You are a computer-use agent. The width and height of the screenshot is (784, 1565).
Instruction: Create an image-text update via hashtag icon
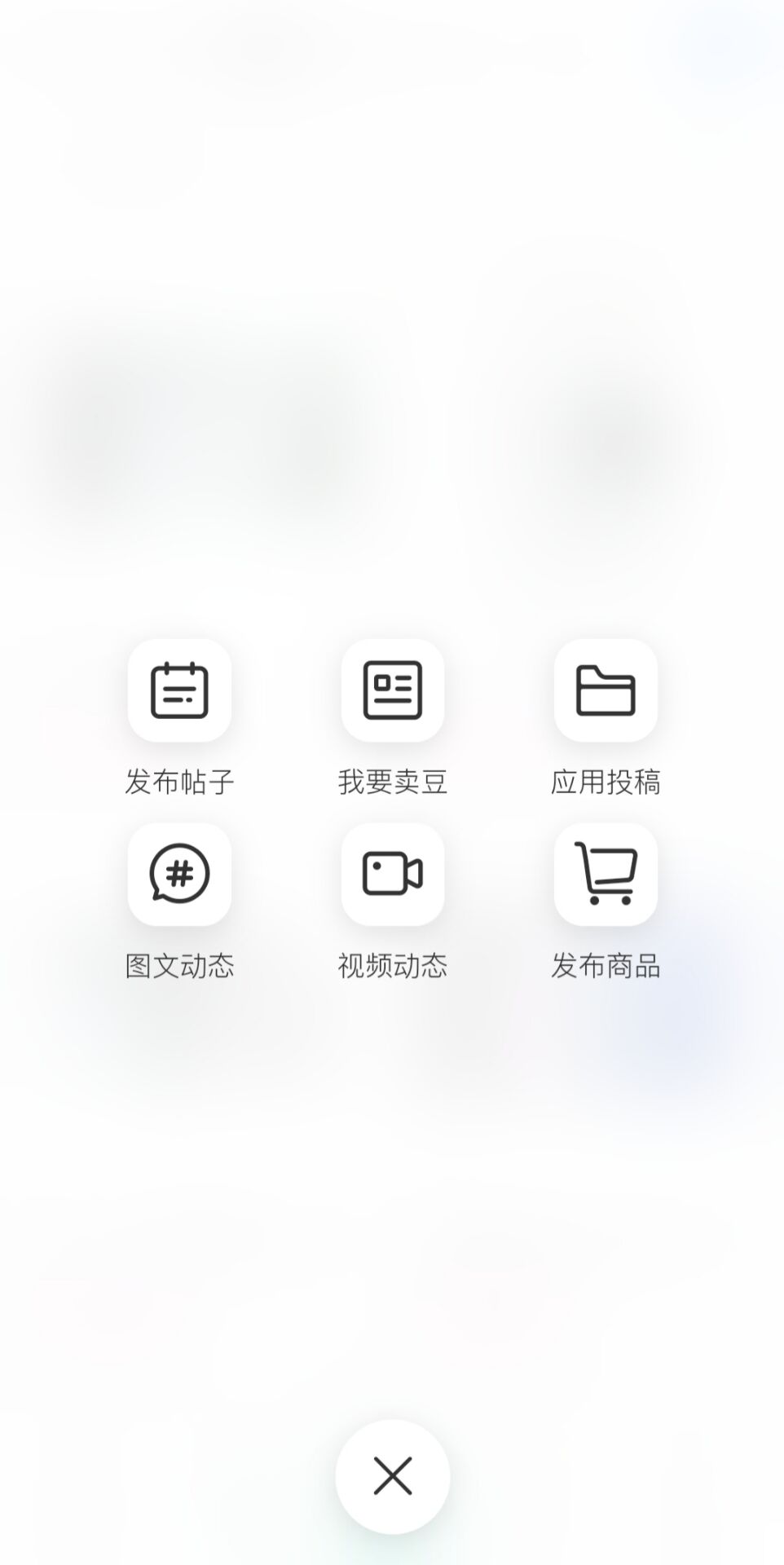pyautogui.click(x=180, y=875)
